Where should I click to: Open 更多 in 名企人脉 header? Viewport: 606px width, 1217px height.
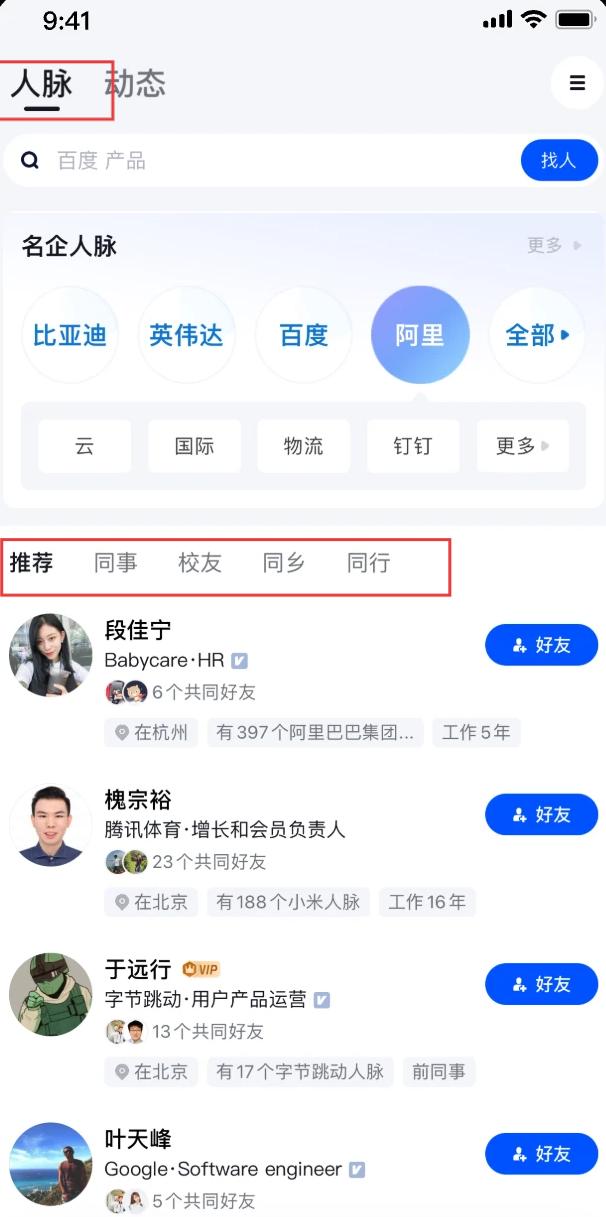554,245
